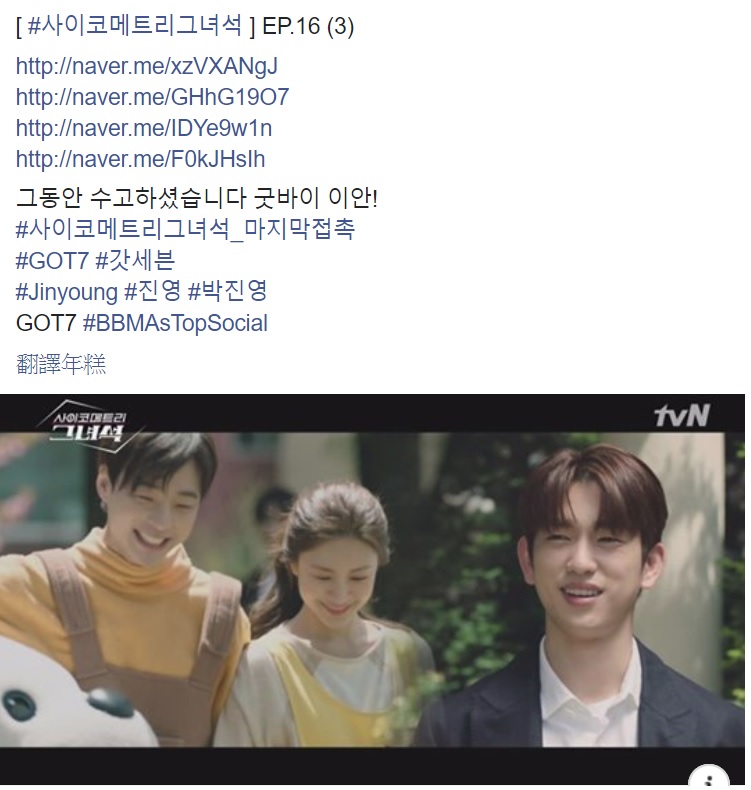Open link naver.me/IDYe9w1n
This screenshot has width=751, height=790.
(143, 128)
